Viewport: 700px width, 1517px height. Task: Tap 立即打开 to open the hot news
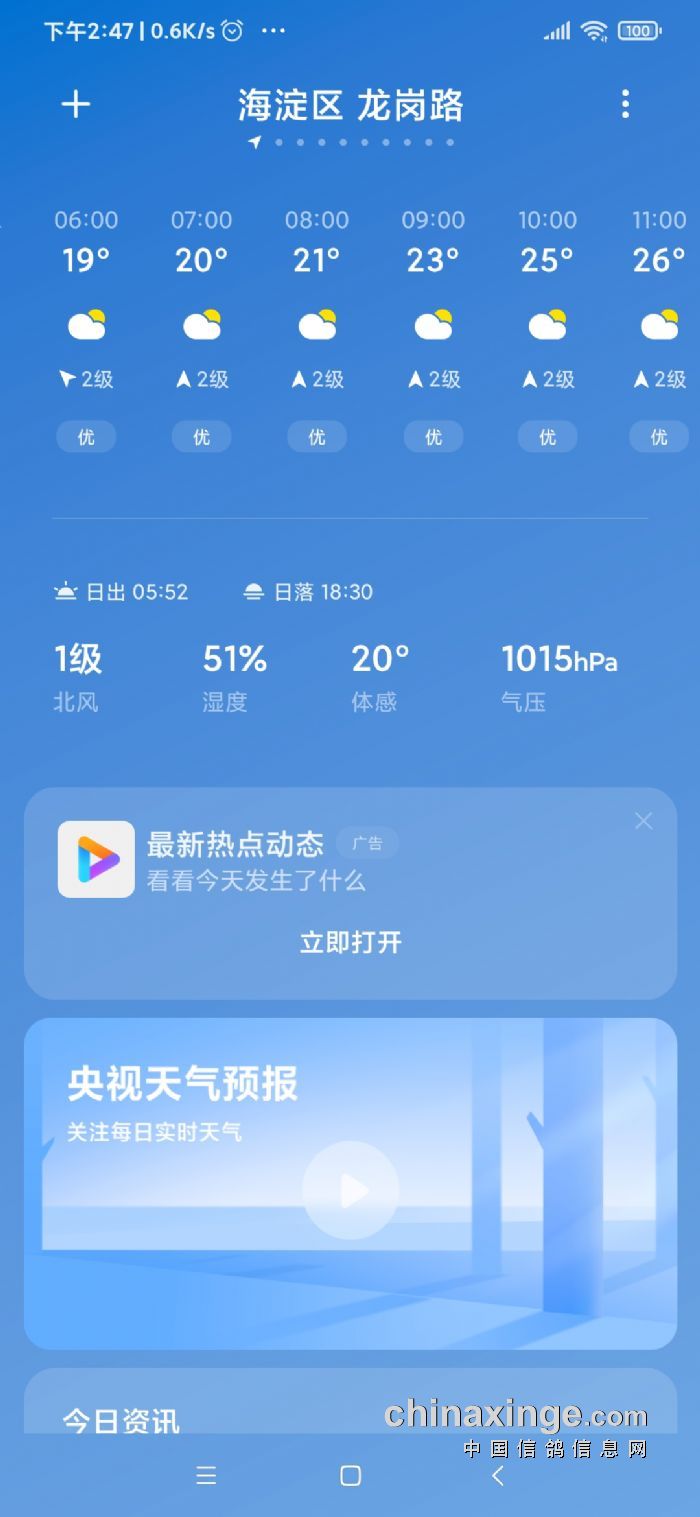[350, 942]
